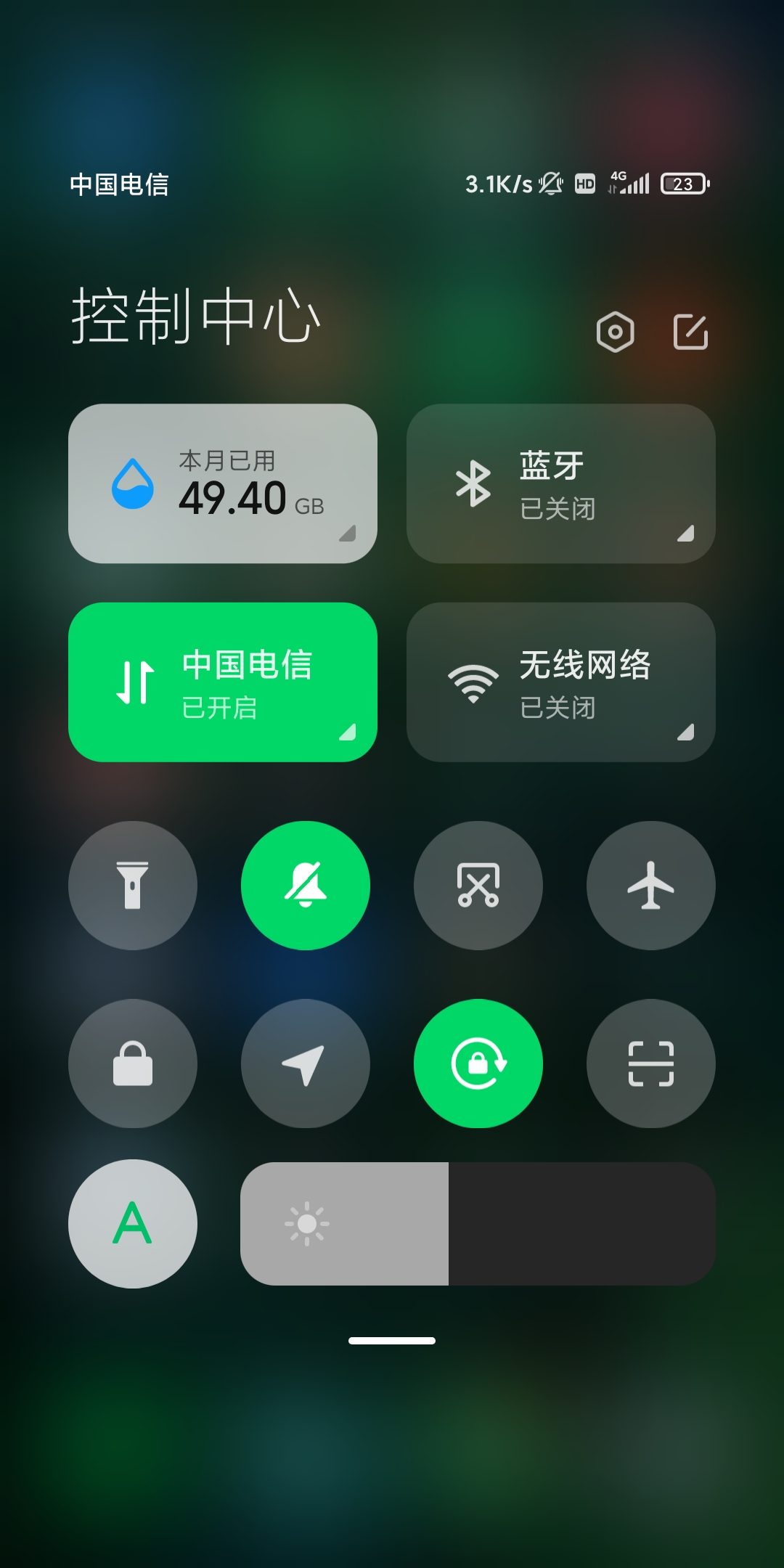The width and height of the screenshot is (784, 1568).
Task: Enable 无线网络 Wi-Fi
Action: coord(561,682)
